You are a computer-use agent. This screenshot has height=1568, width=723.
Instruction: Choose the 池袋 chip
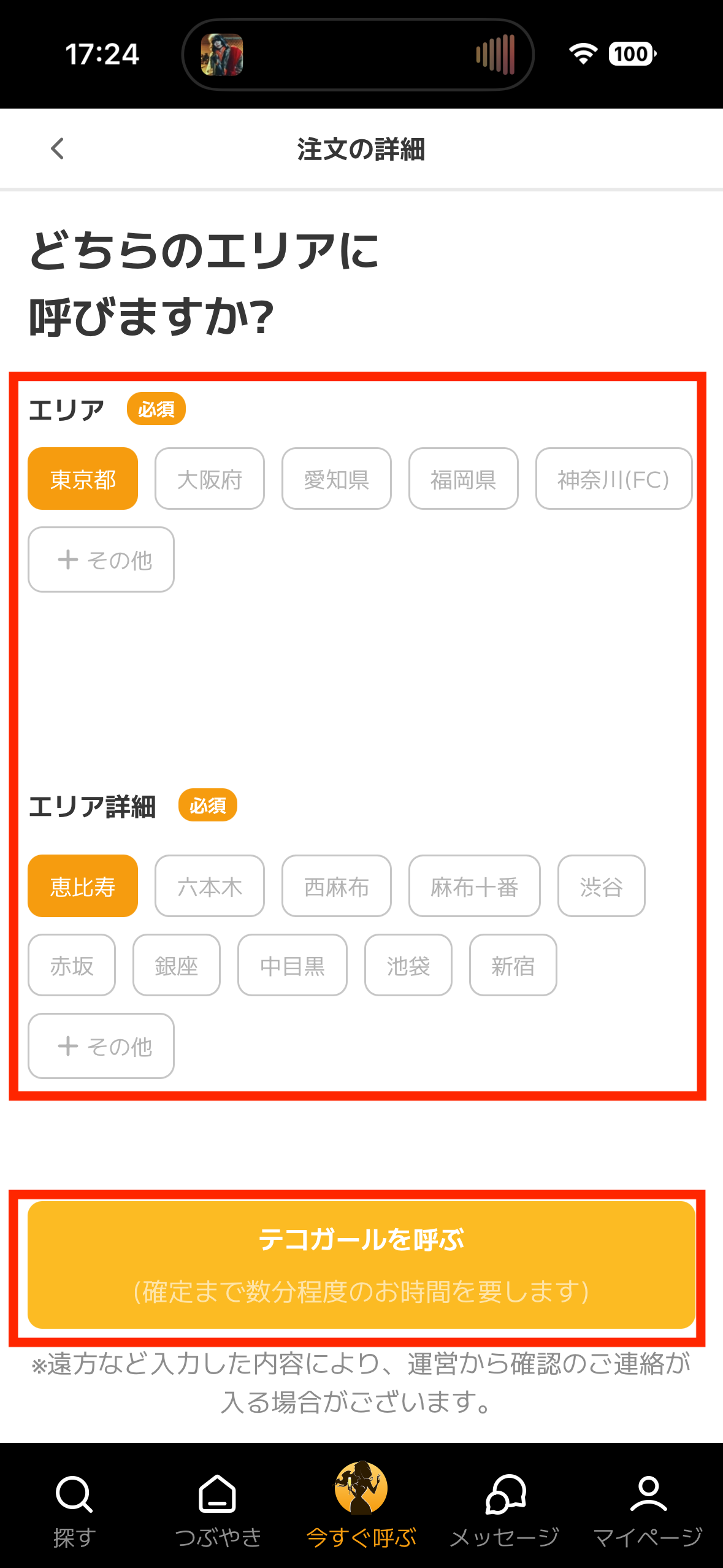pos(408,965)
